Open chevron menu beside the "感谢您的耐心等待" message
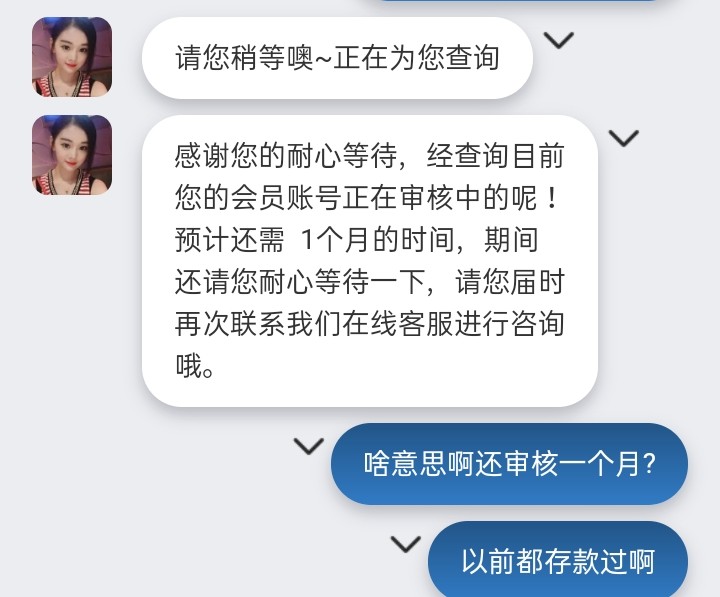 click(623, 139)
